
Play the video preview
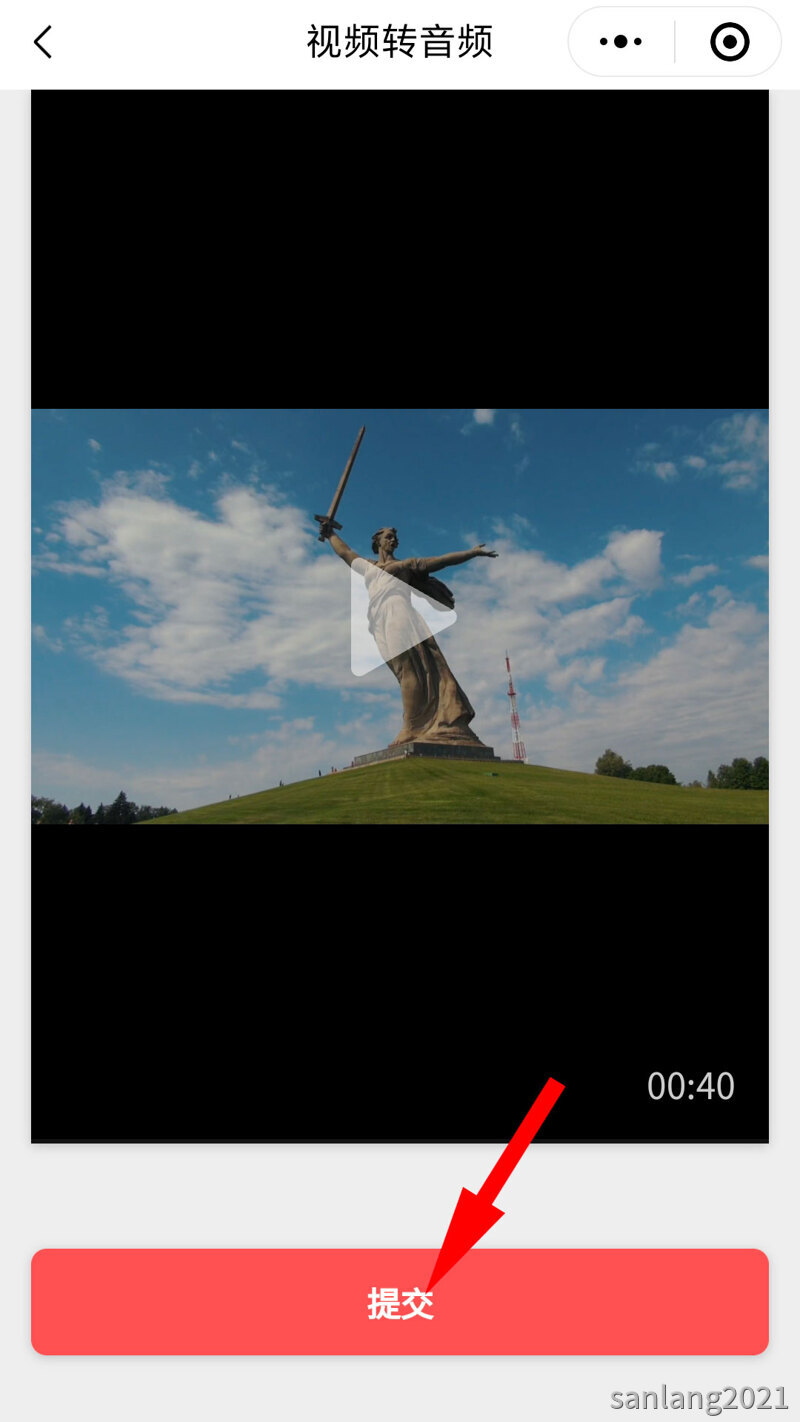click(x=401, y=617)
